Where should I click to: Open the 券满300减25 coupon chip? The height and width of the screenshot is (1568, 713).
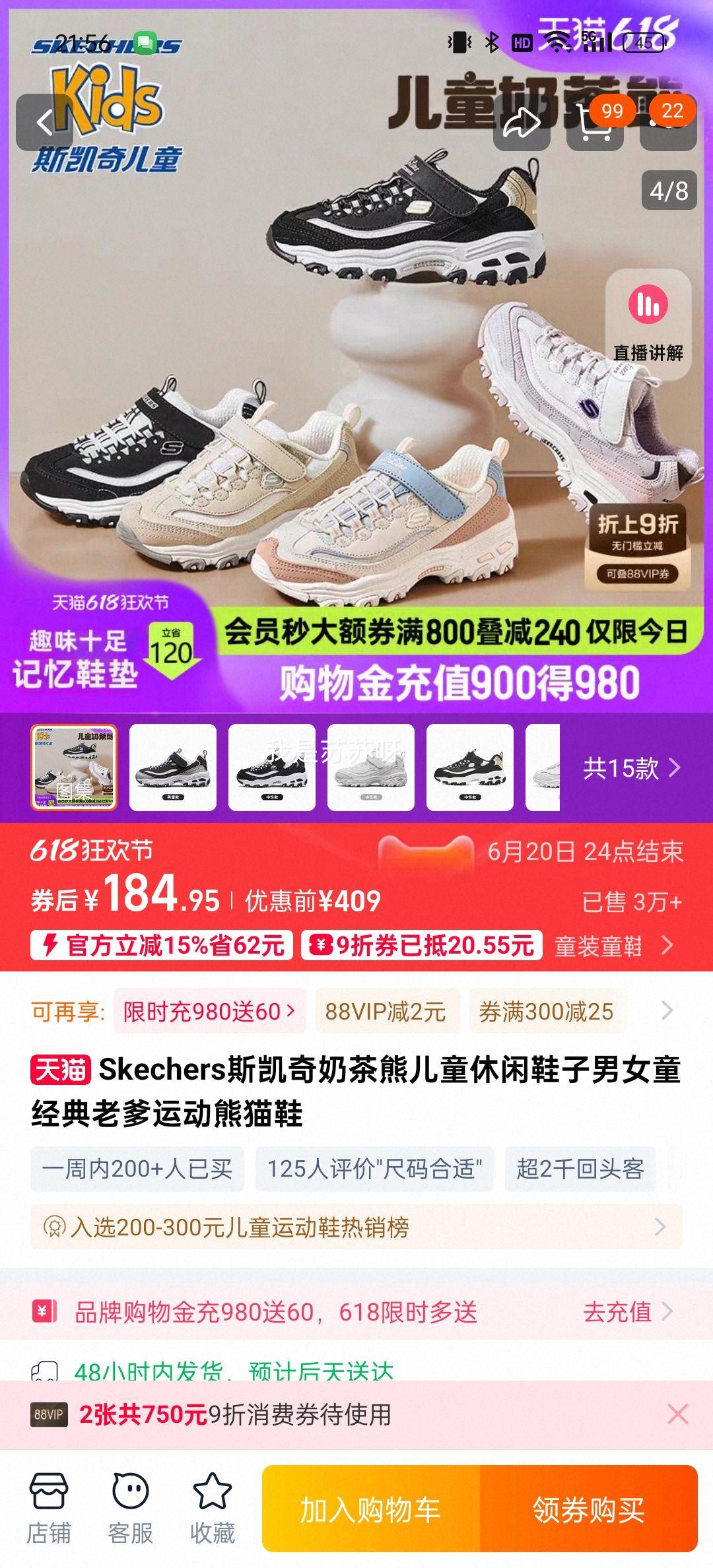pos(546,1011)
